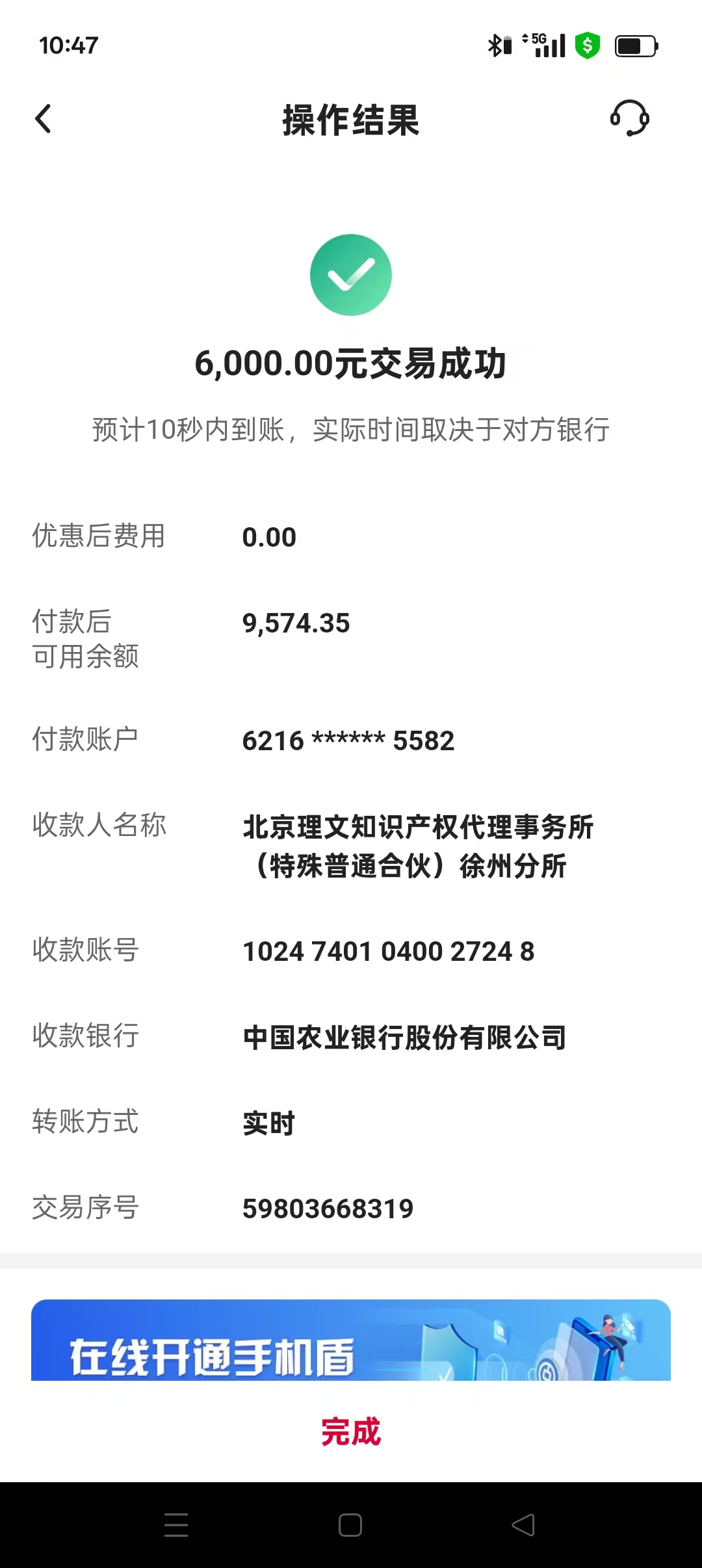Image resolution: width=702 pixels, height=1568 pixels.
Task: Open customer service headset icon
Action: [629, 118]
